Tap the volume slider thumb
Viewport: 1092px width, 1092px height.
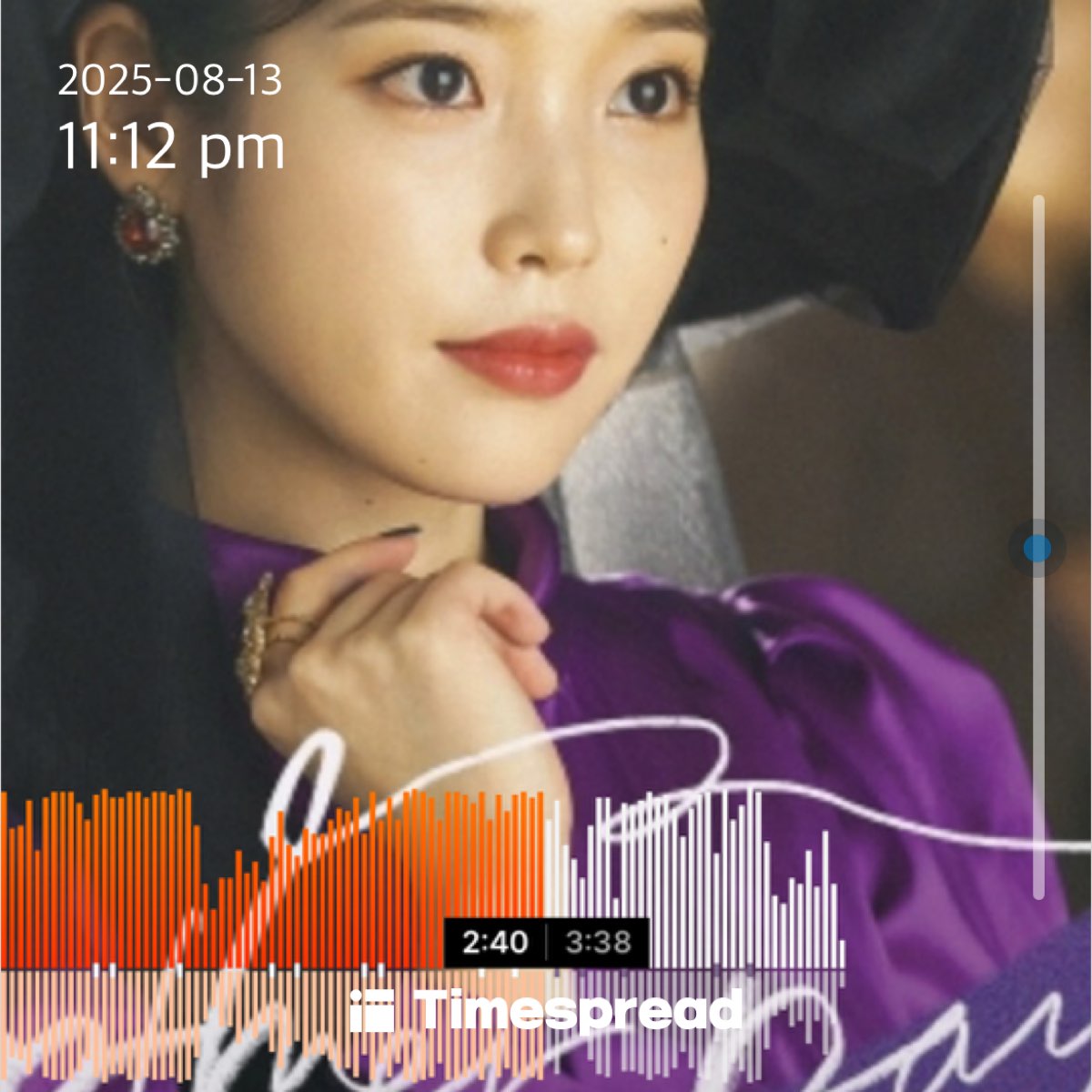[1037, 549]
